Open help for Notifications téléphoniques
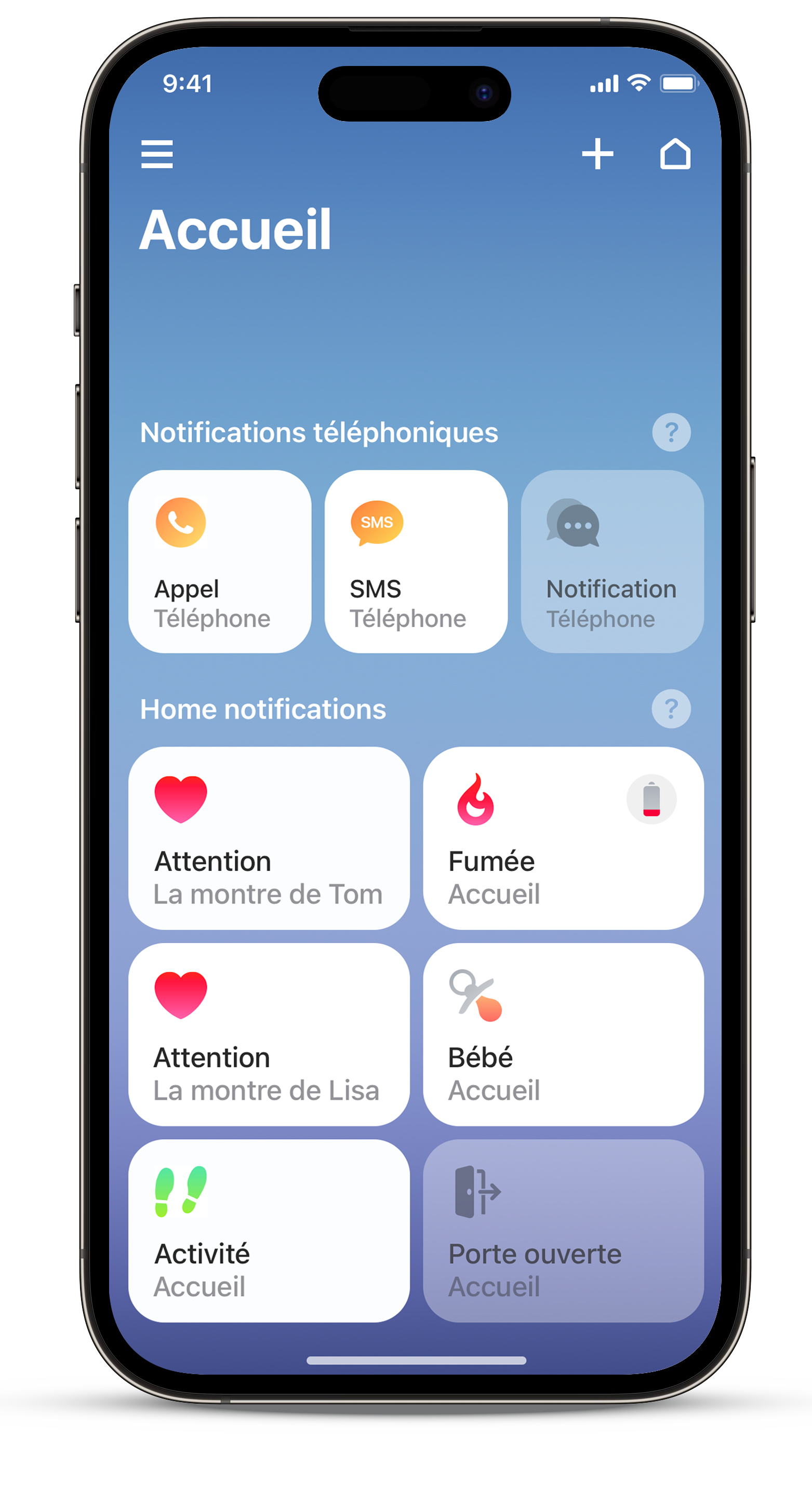Viewport: 812px width, 1491px height. tap(671, 432)
